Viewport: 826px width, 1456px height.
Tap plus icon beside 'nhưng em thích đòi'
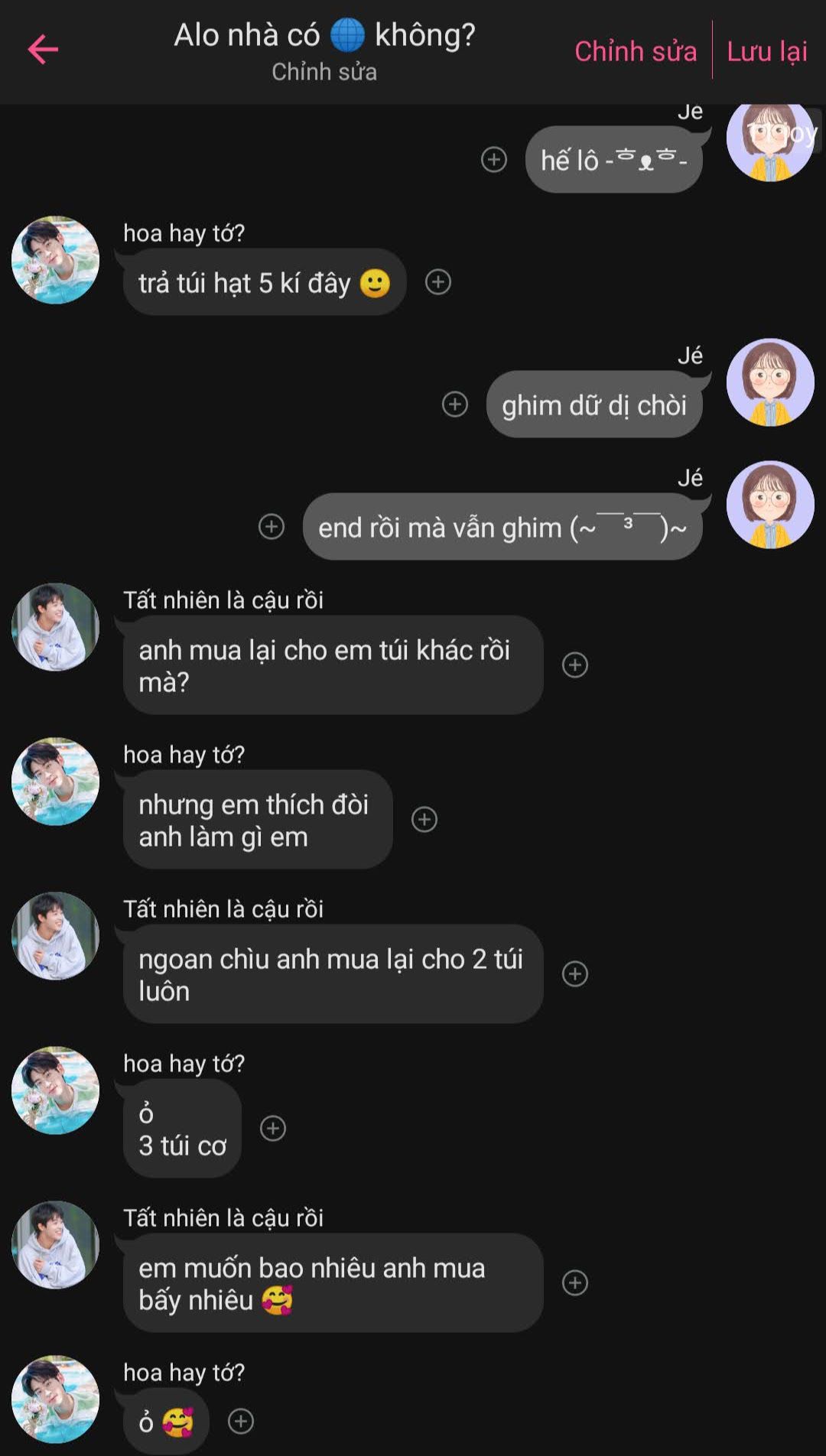[424, 819]
